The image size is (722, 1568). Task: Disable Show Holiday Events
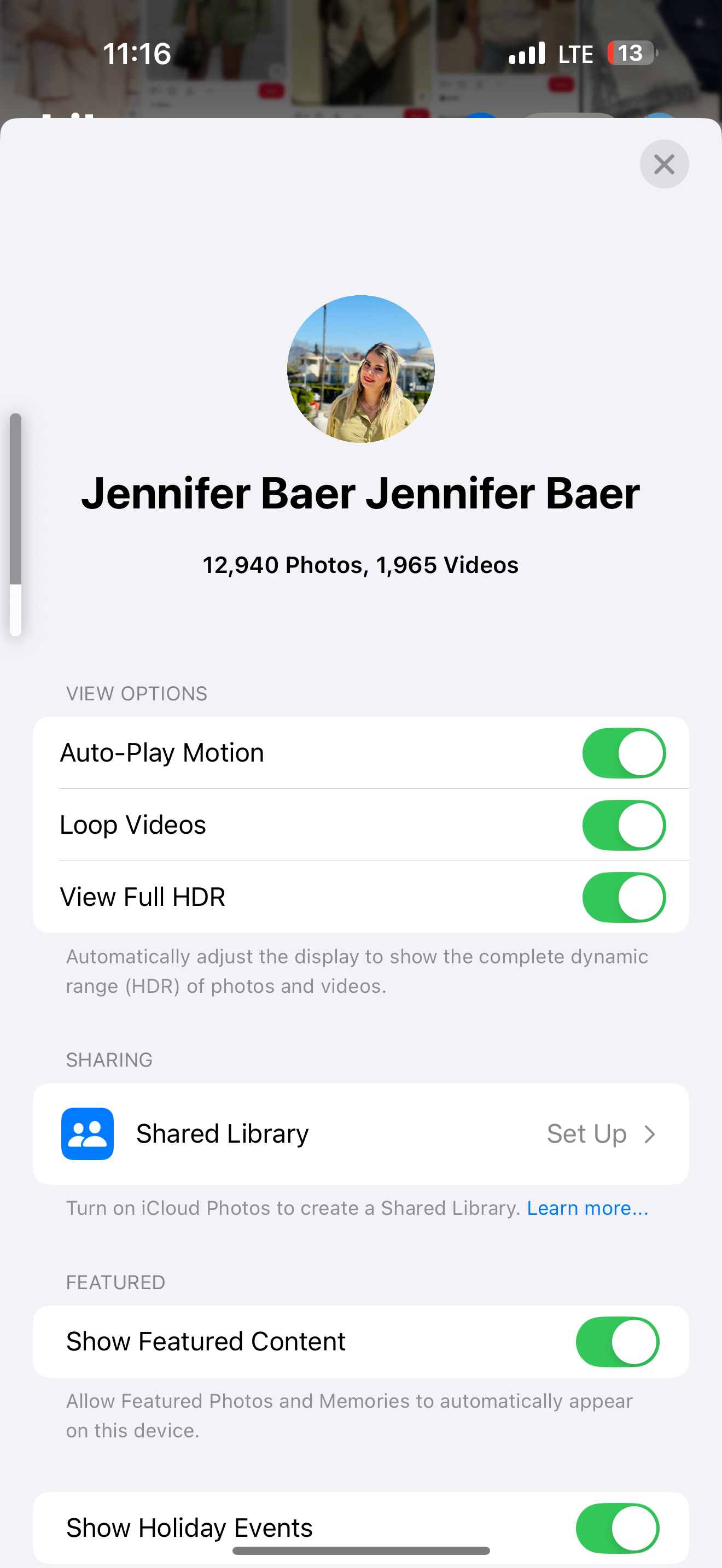point(616,1528)
